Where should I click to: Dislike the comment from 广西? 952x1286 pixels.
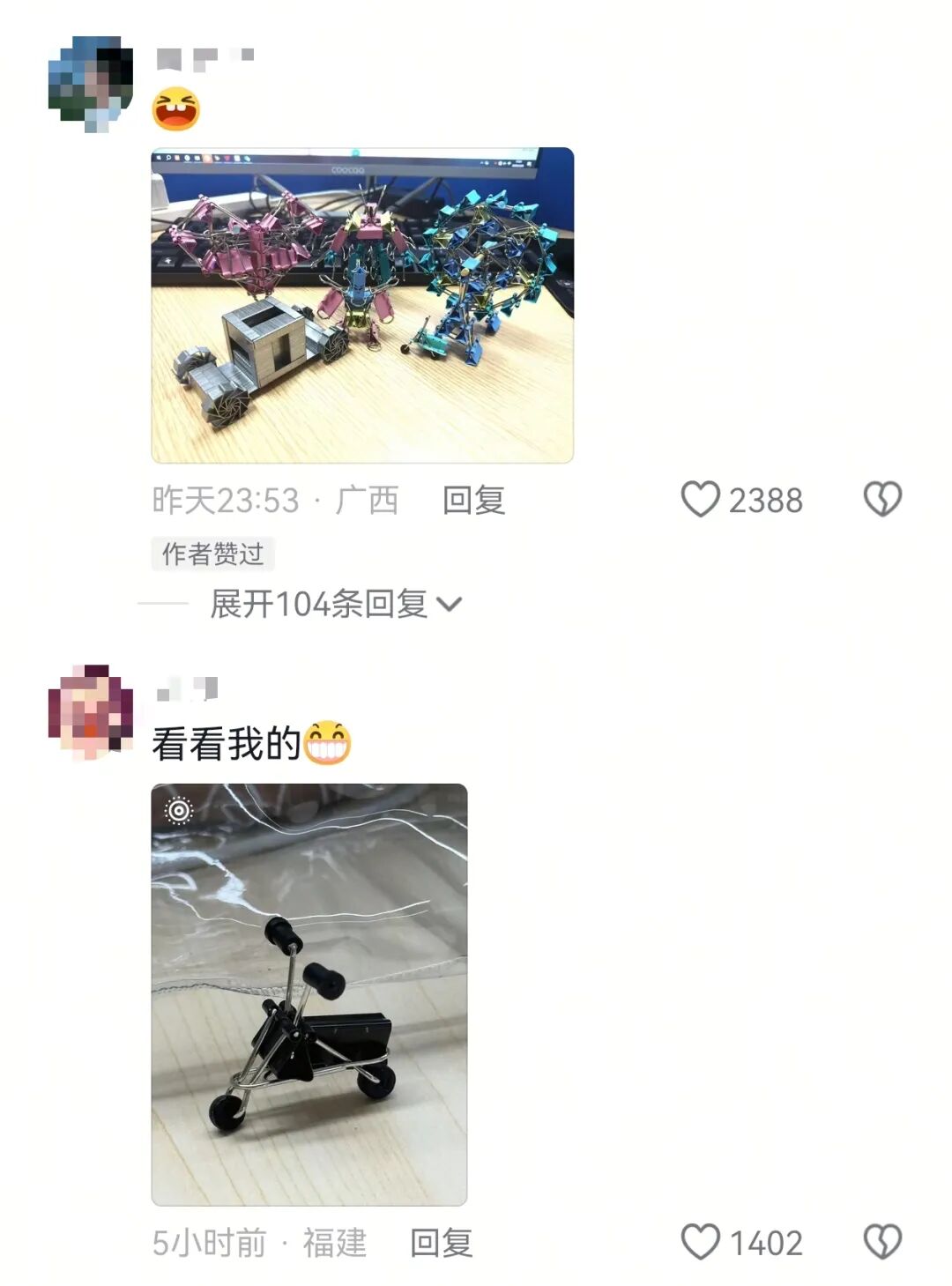(x=881, y=500)
